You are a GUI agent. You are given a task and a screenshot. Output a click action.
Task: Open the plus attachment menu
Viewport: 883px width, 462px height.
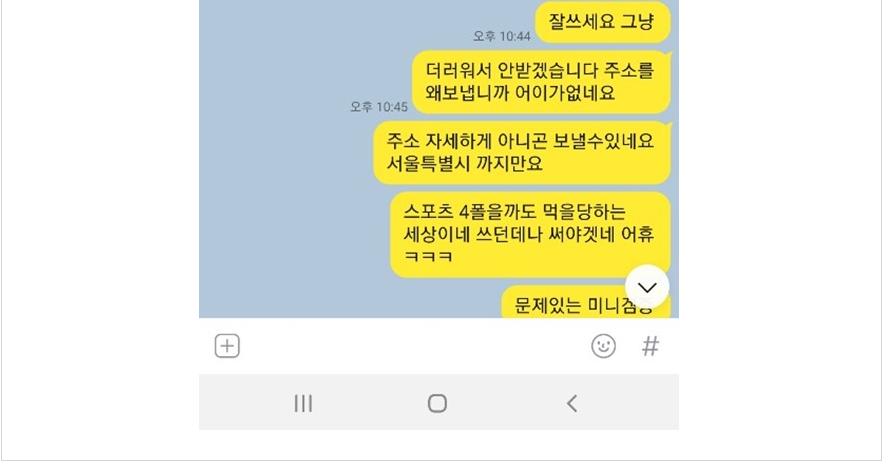(227, 346)
